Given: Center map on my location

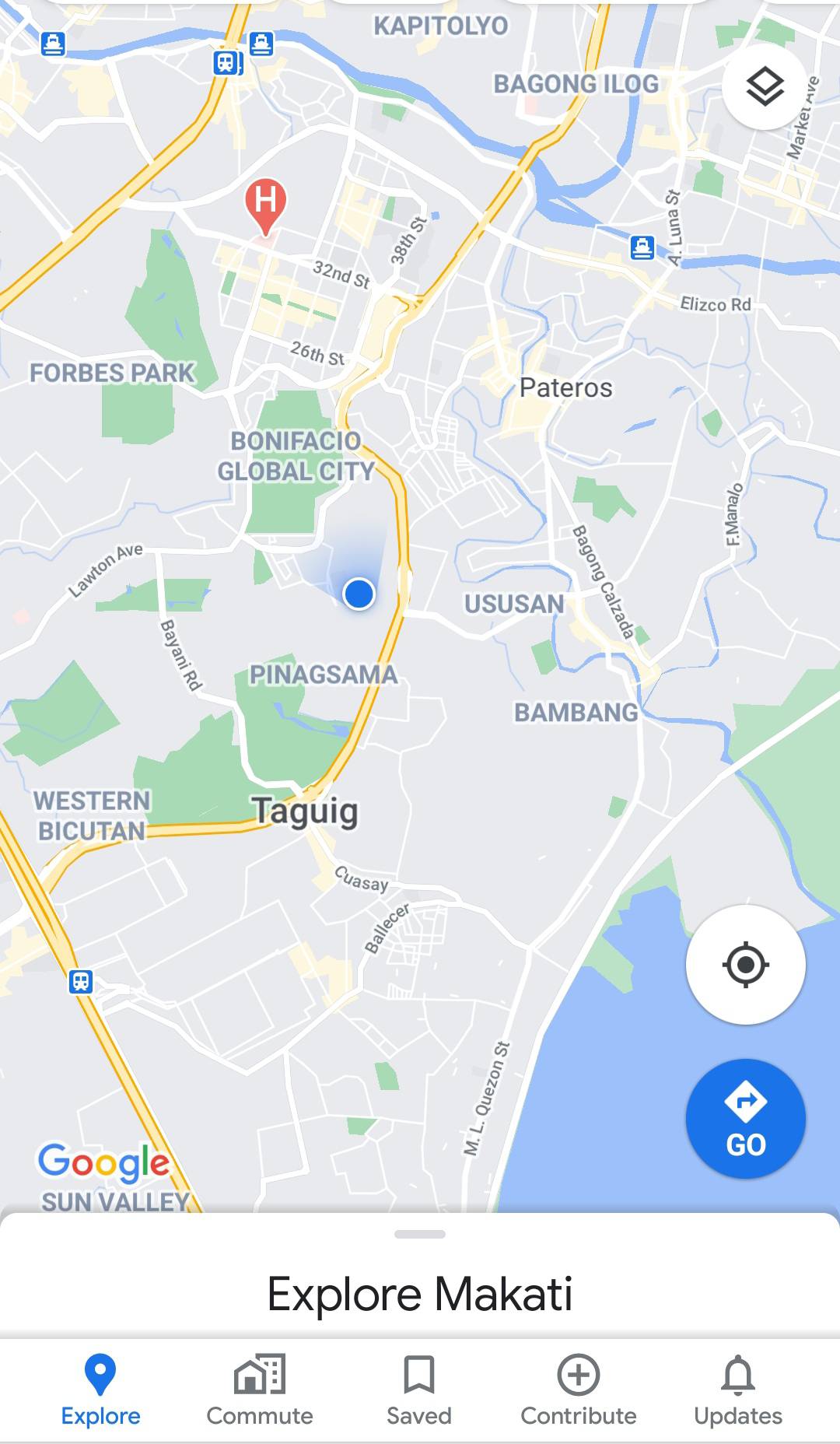Looking at the screenshot, I should (x=745, y=965).
